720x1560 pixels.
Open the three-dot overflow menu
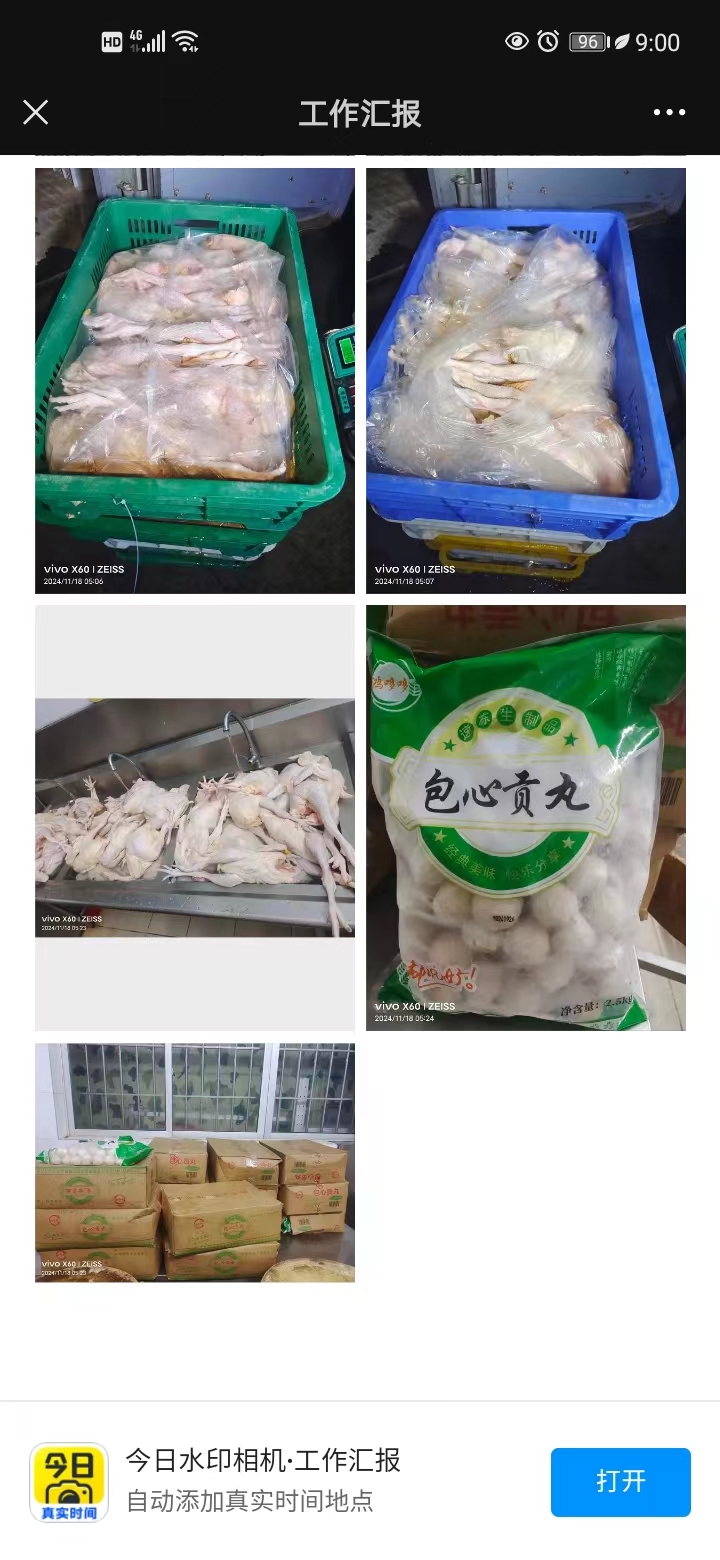click(x=669, y=112)
